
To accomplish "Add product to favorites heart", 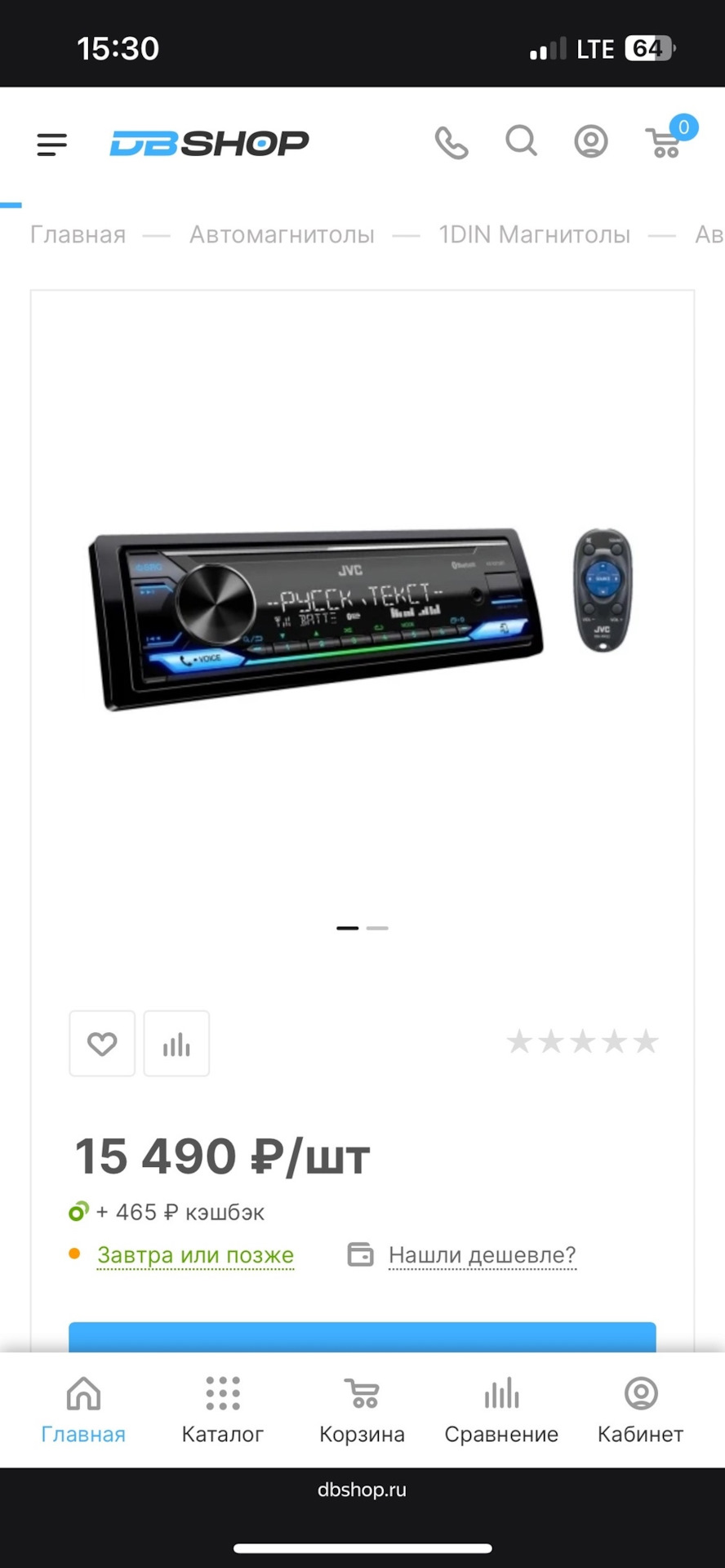I will tap(102, 1044).
